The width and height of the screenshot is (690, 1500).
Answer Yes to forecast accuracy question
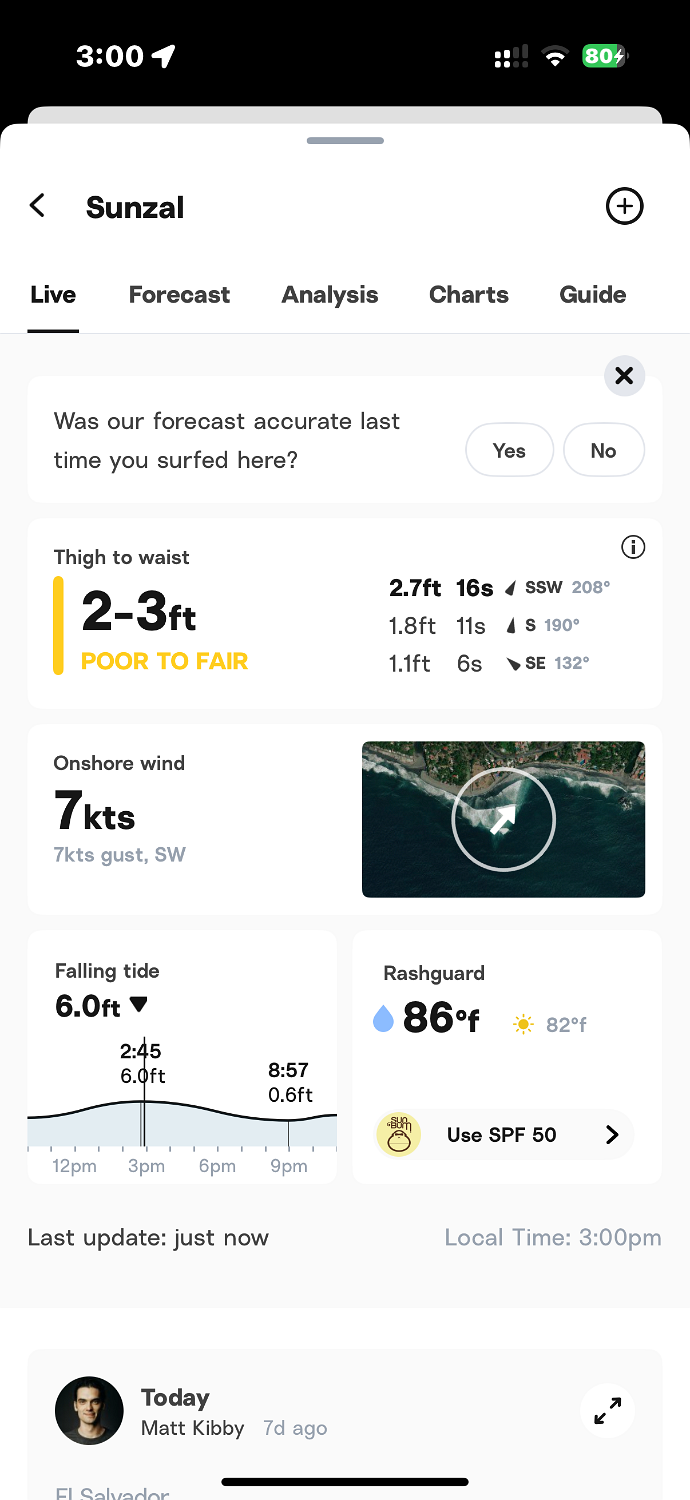[x=509, y=450]
